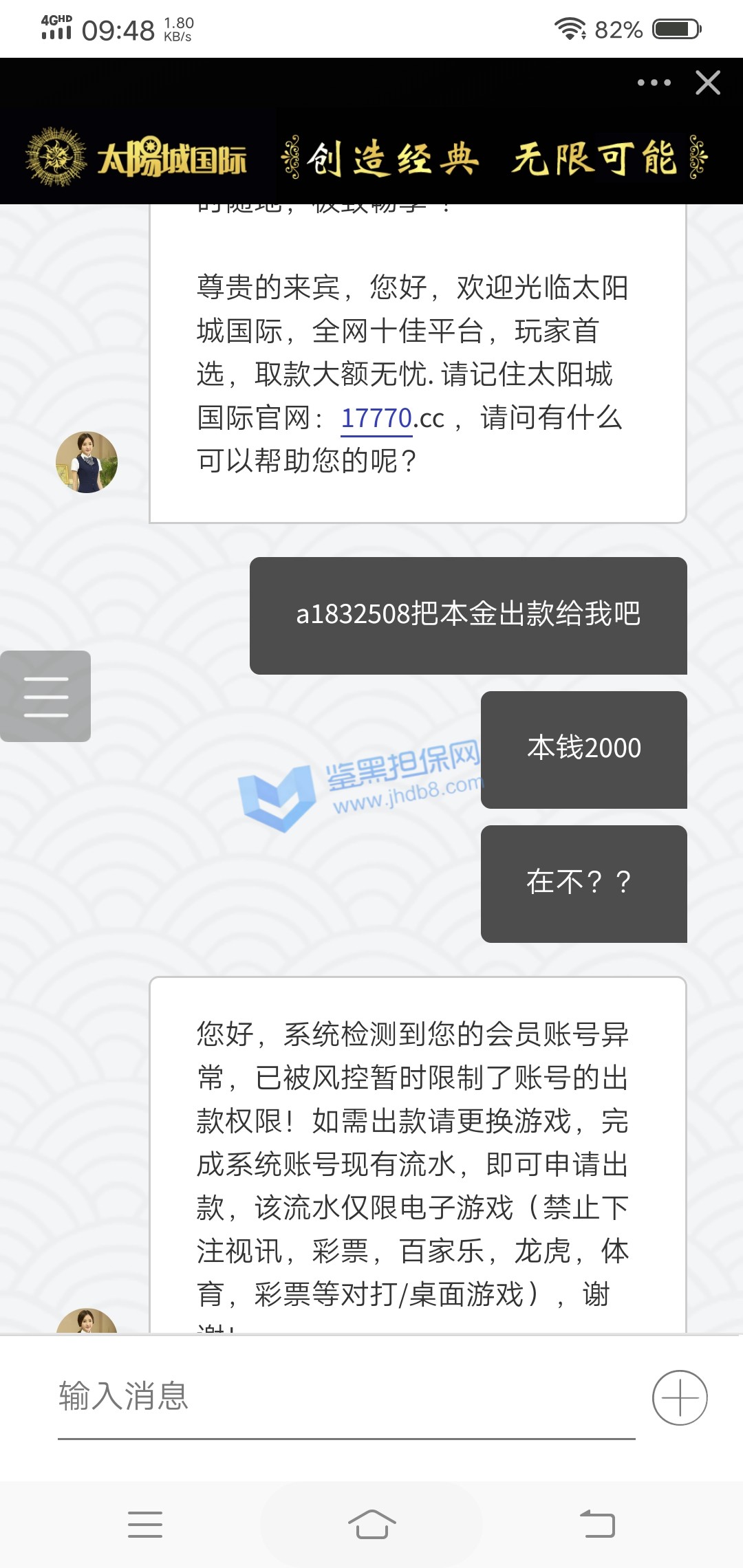Go to the system home screen

371,1524
